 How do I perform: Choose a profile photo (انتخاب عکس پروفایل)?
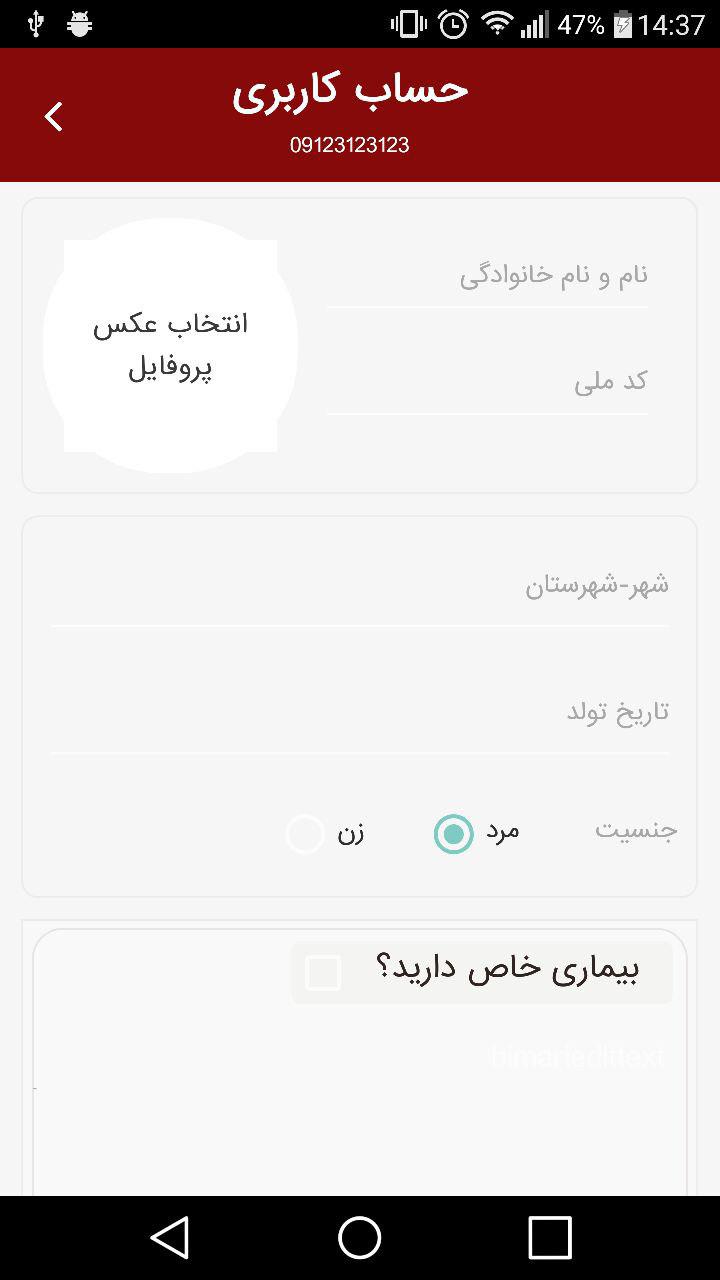click(x=170, y=345)
